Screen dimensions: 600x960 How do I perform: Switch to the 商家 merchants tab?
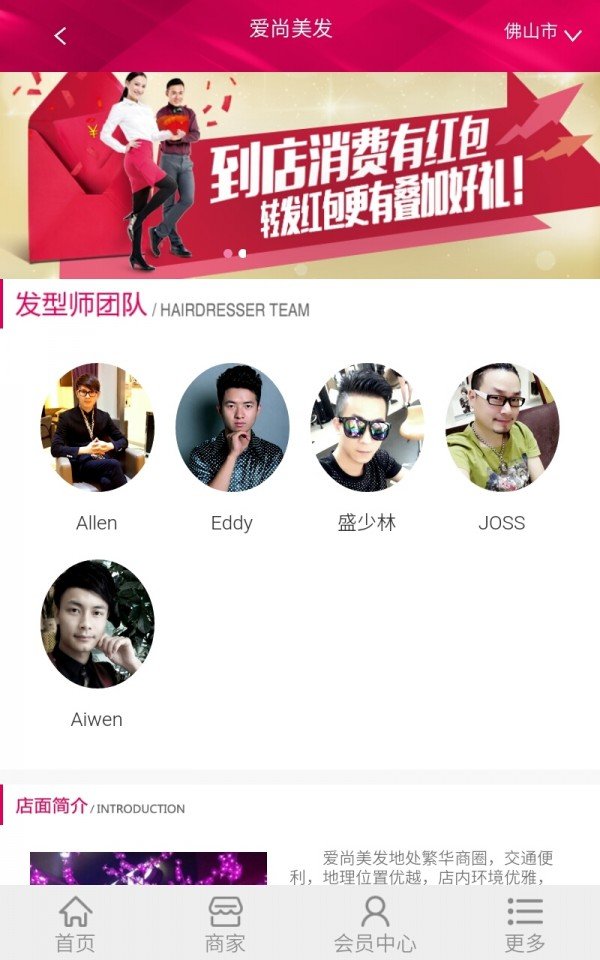[225, 924]
